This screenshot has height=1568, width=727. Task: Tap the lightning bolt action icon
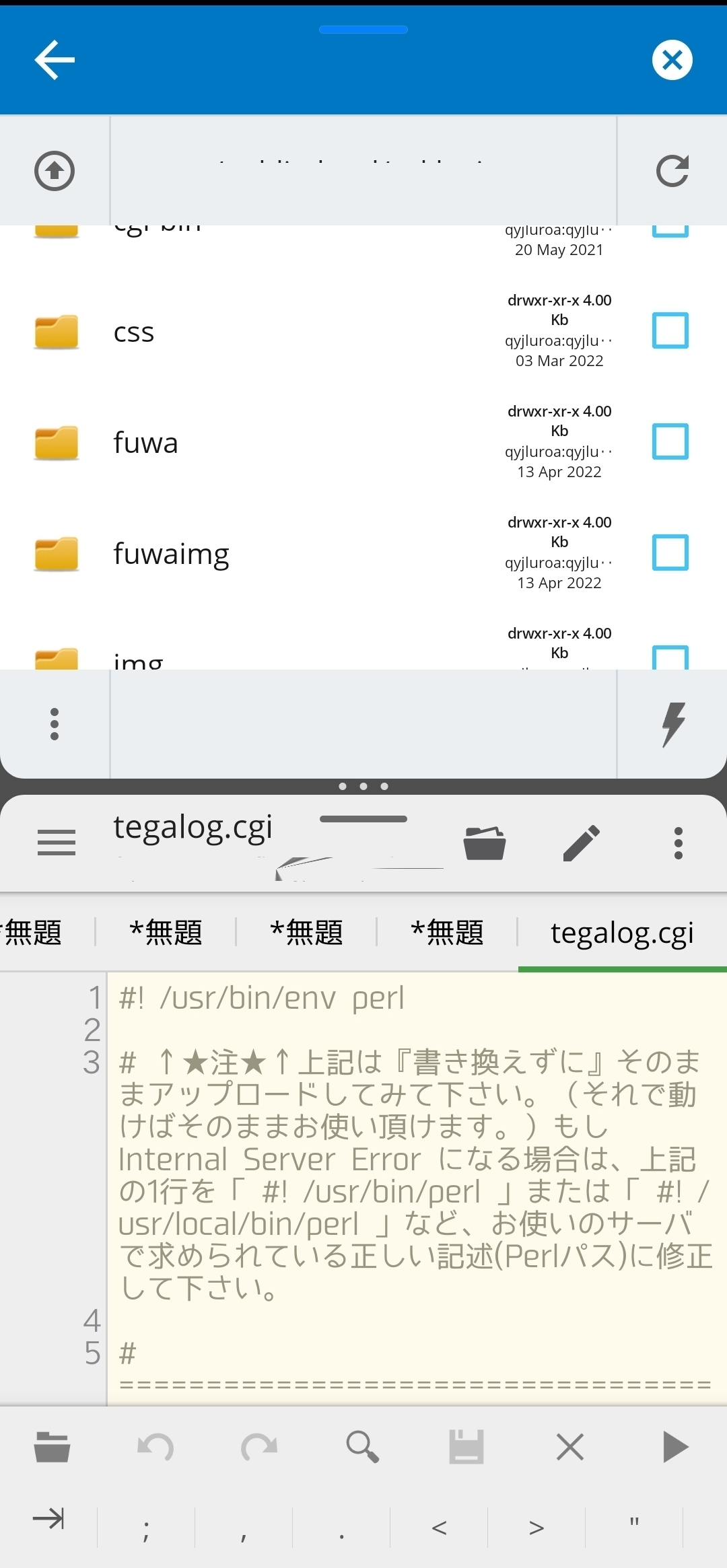point(672,724)
